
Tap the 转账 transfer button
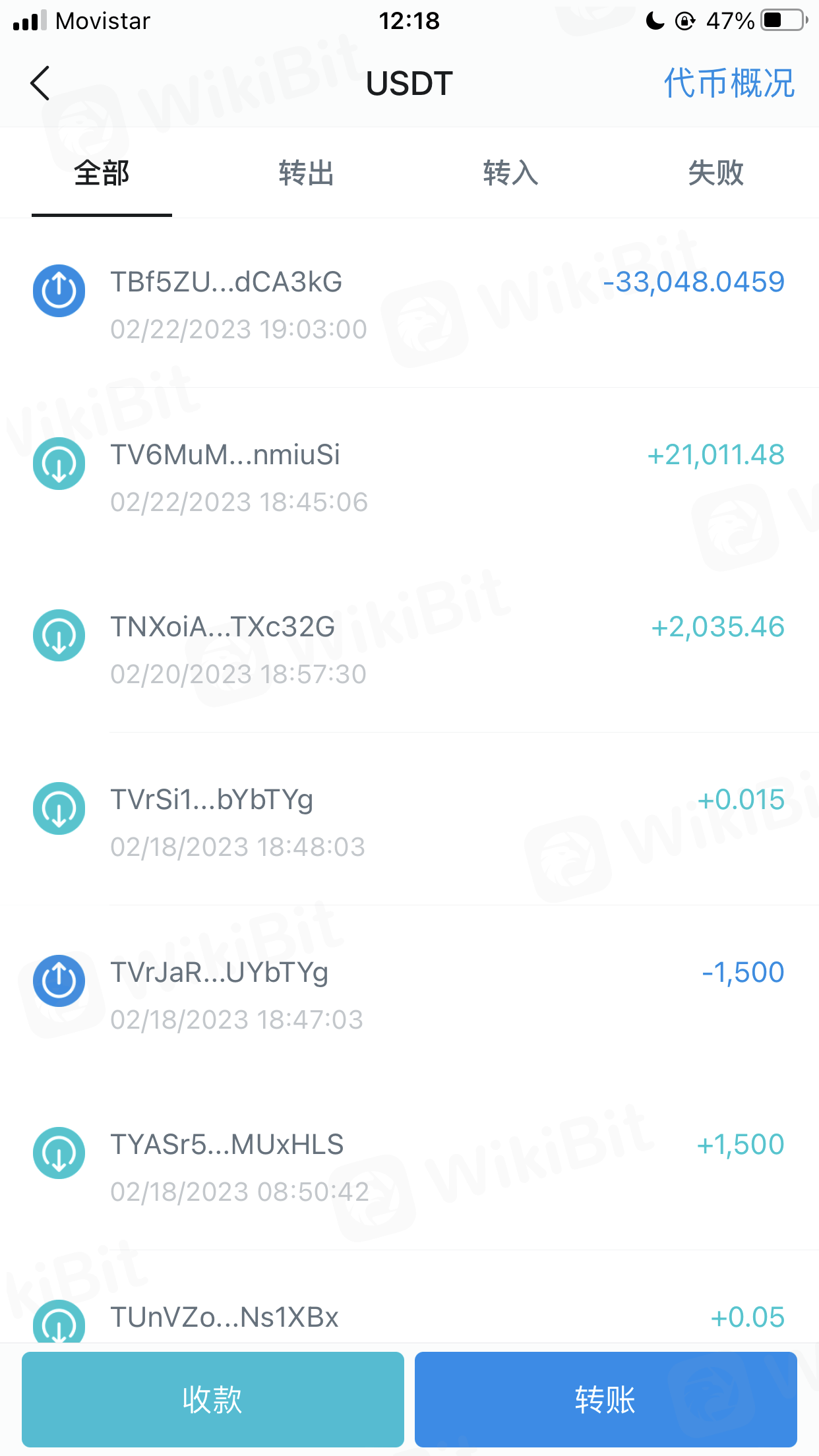tap(605, 1399)
